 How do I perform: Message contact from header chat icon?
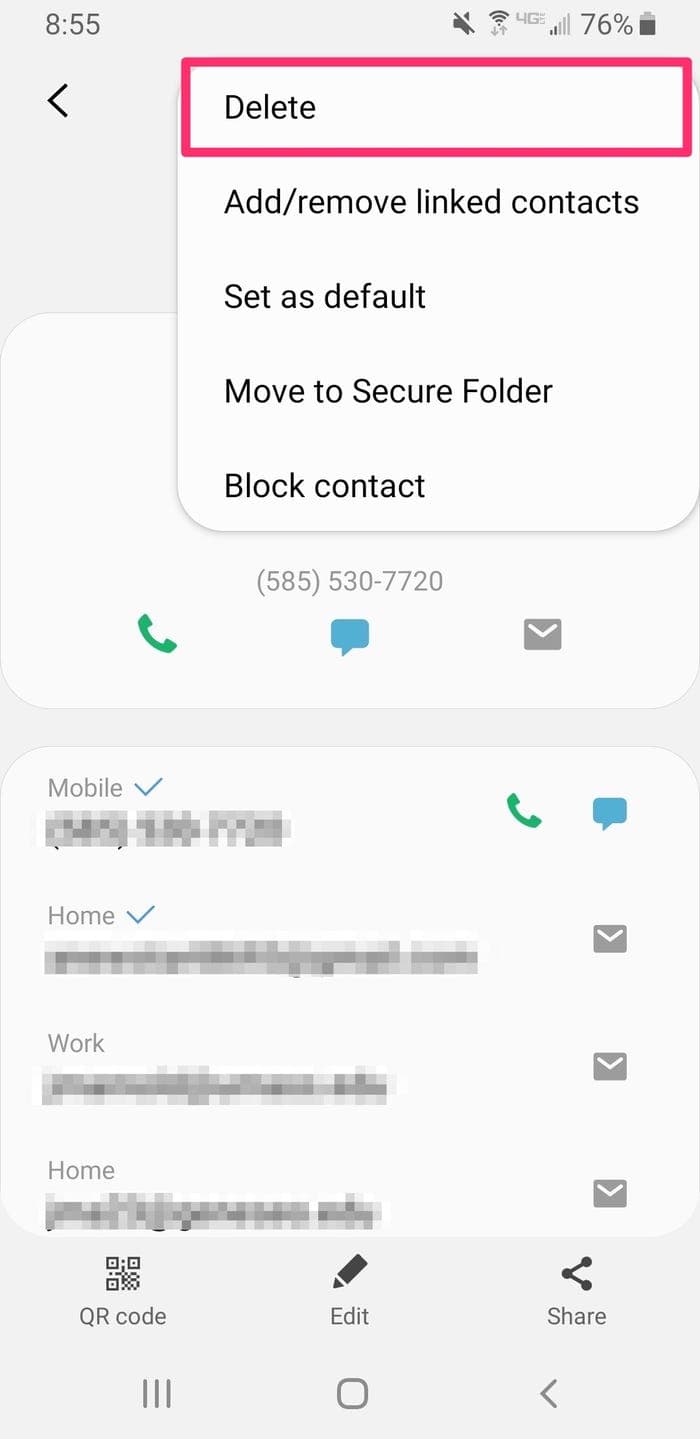click(350, 636)
